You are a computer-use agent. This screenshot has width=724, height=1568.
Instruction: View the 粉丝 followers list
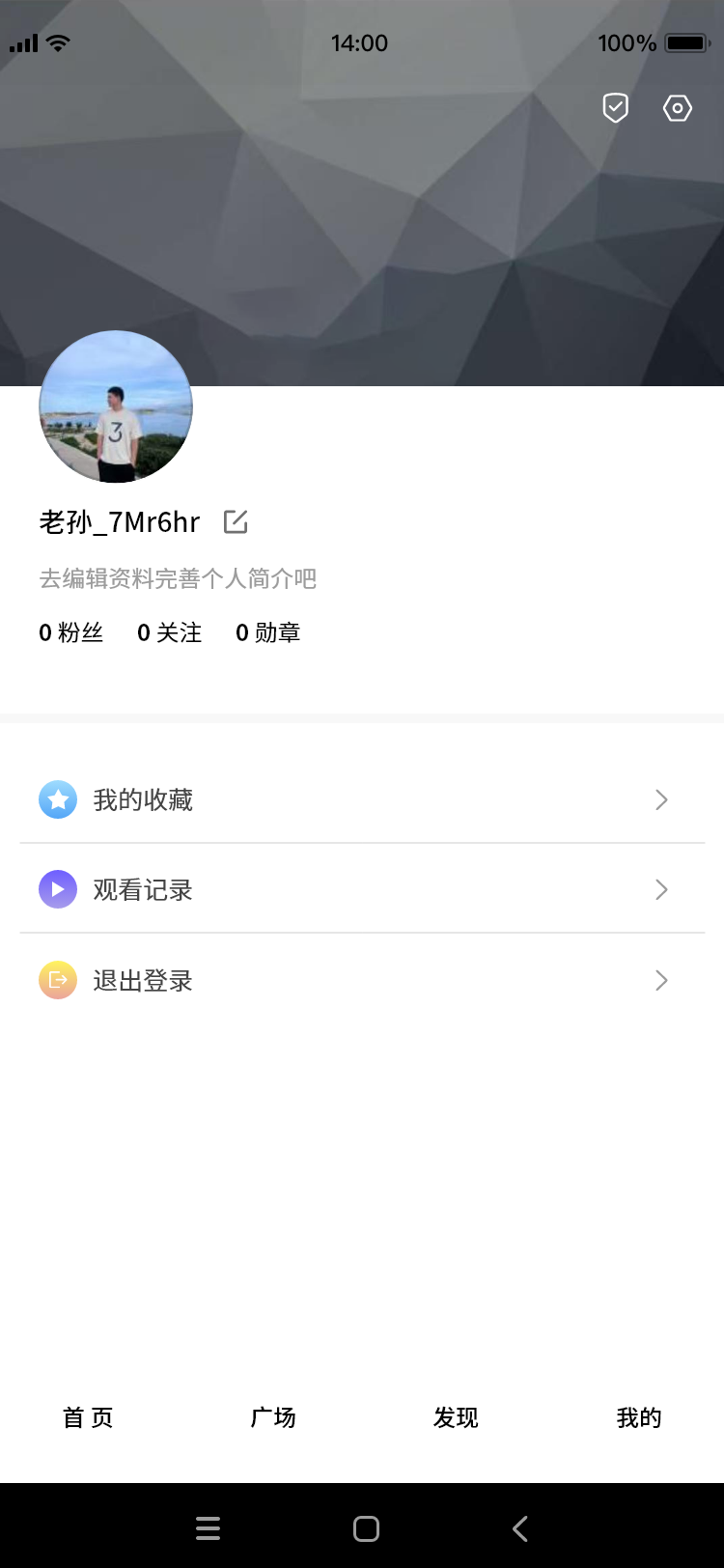coord(71,632)
